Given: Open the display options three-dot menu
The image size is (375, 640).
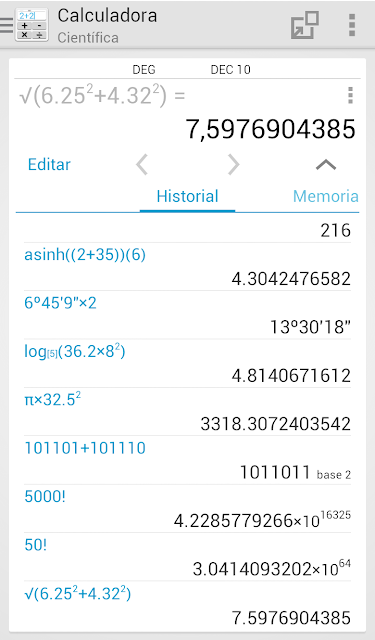Looking at the screenshot, I should [350, 95].
